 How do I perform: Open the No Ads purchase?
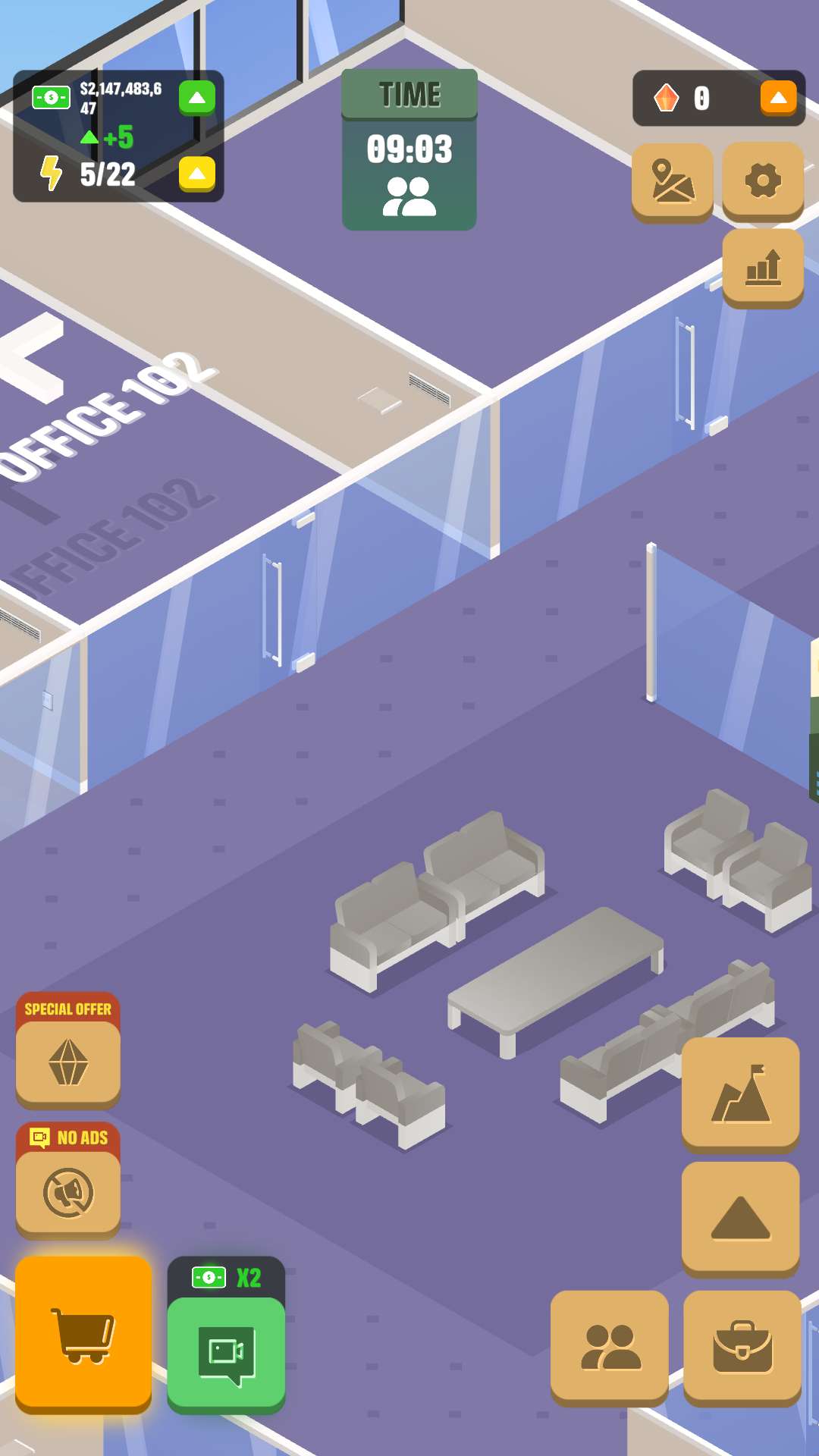(x=68, y=1191)
